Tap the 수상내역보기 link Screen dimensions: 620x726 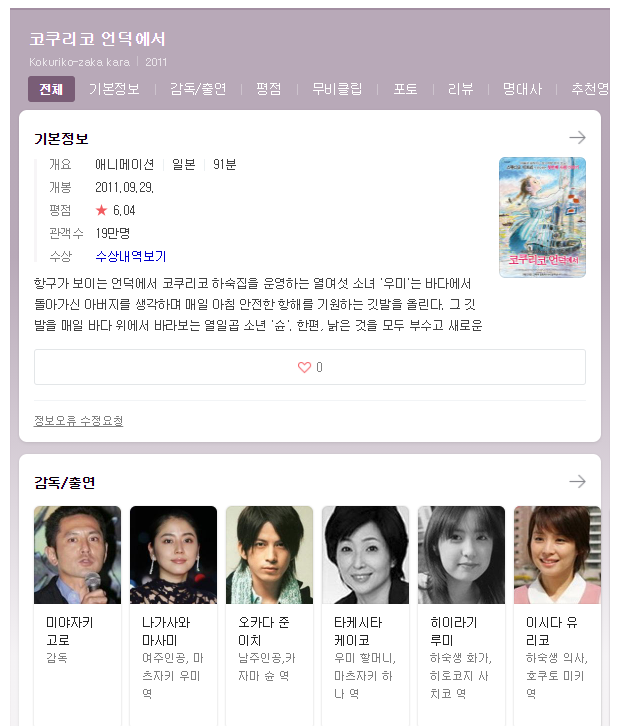pyautogui.click(x=130, y=256)
